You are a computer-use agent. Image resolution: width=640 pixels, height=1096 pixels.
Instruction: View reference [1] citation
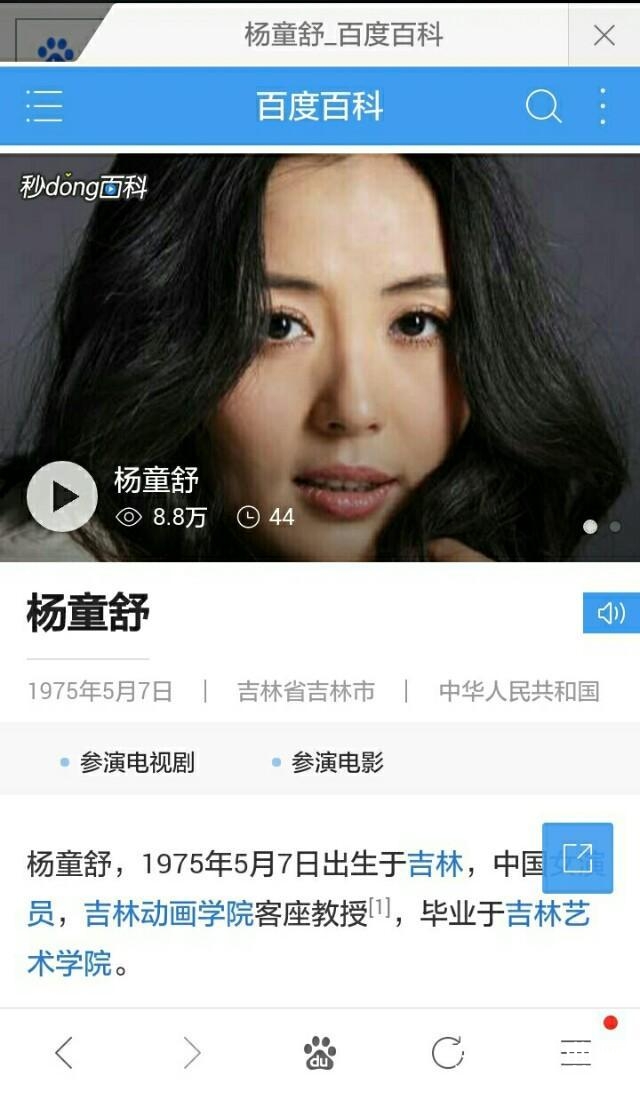point(379,908)
